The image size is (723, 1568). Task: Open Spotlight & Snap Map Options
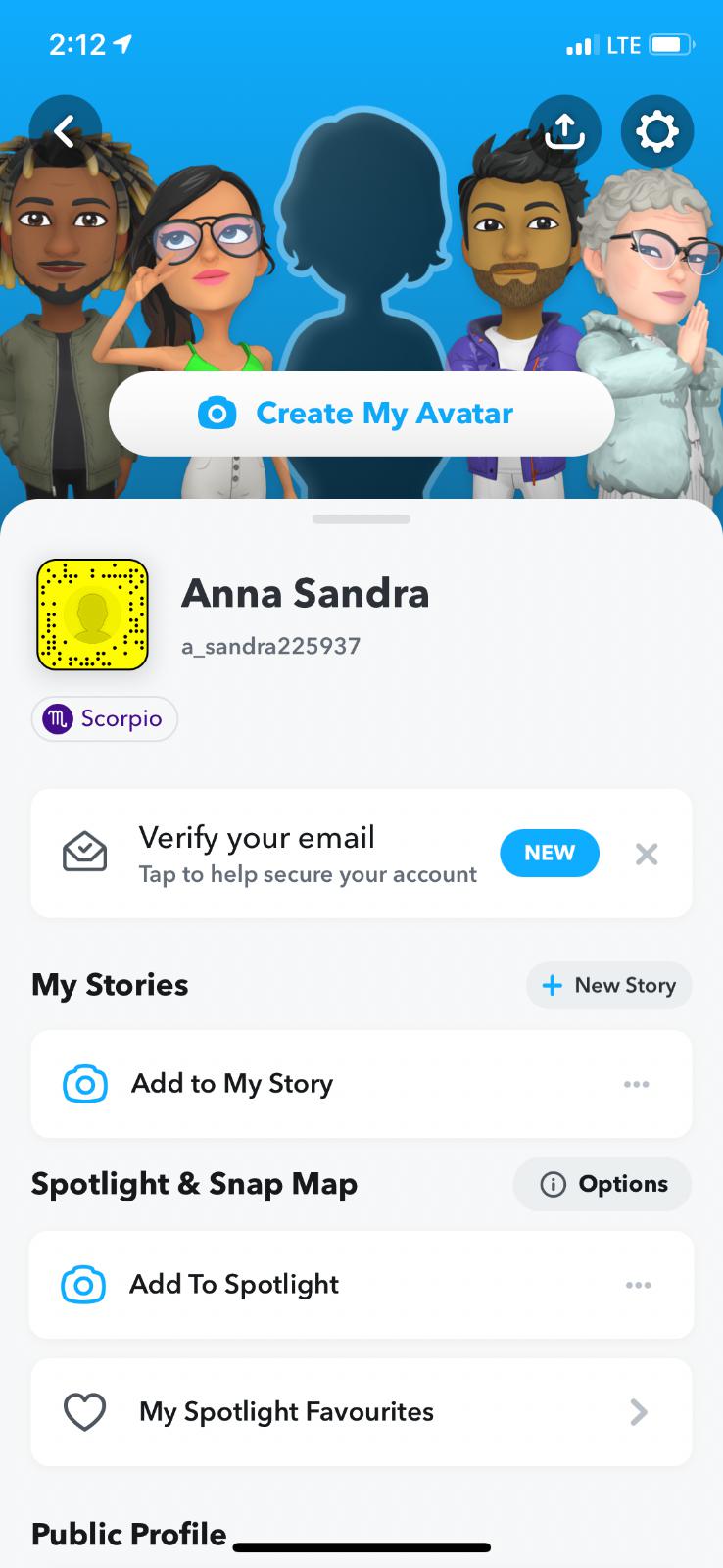click(602, 1185)
